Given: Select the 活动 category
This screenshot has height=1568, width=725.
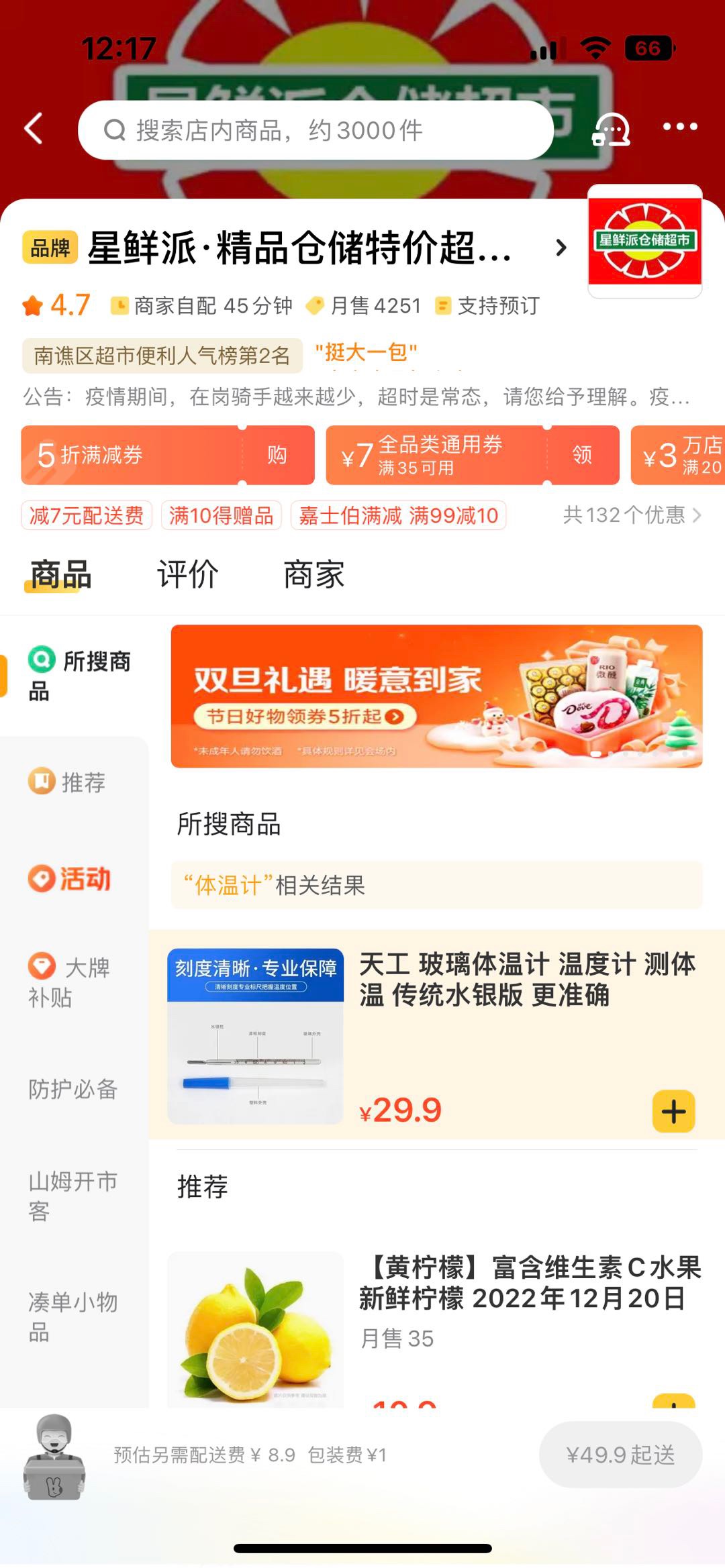Looking at the screenshot, I should (x=72, y=878).
